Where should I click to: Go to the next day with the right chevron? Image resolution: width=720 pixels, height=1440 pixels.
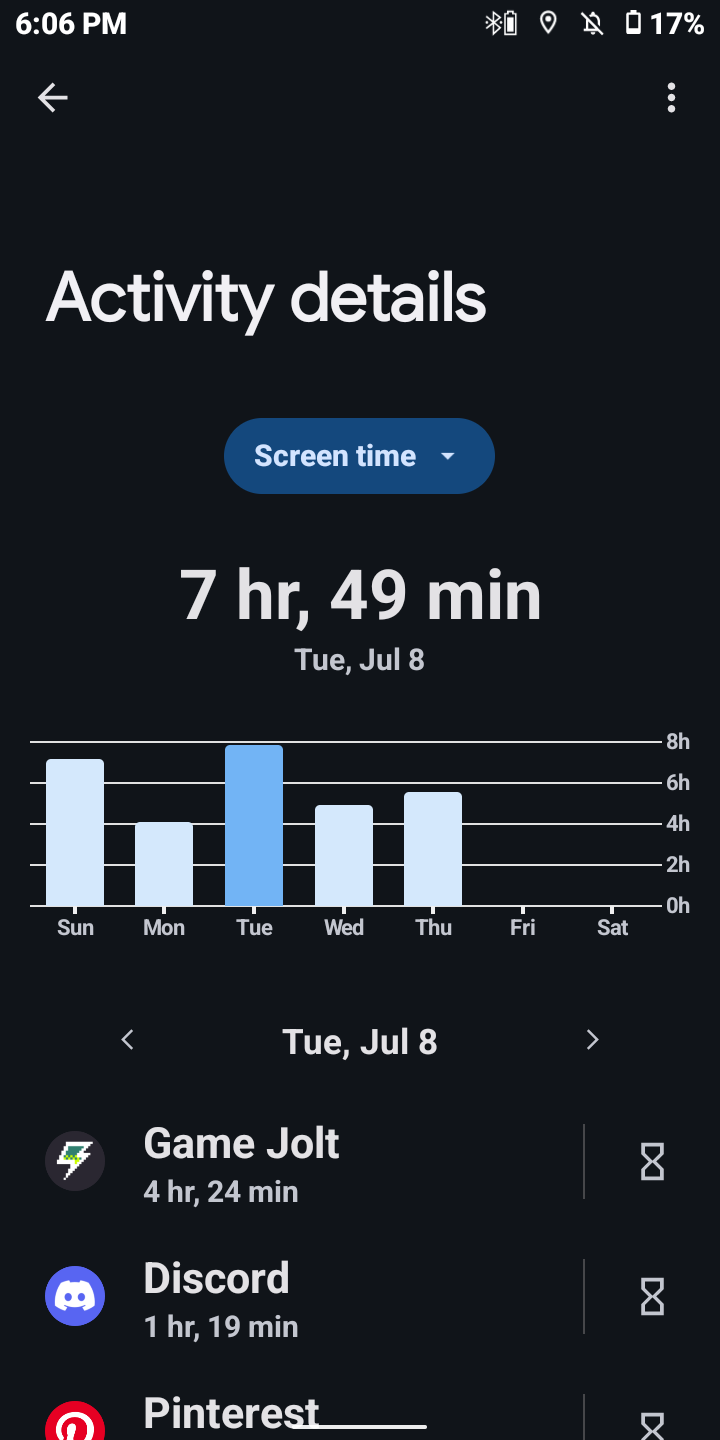pyautogui.click(x=592, y=1040)
